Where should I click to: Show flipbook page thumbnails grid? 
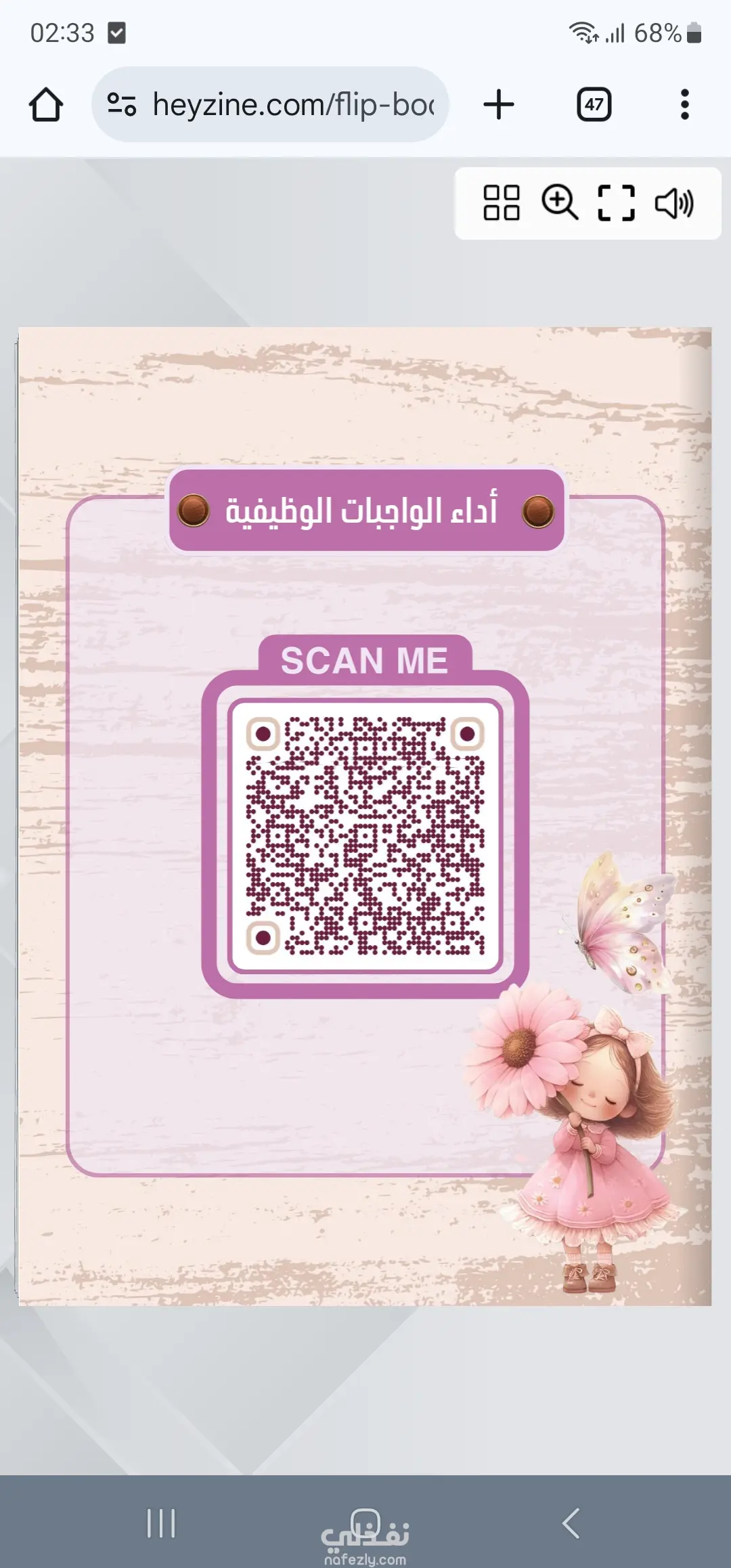click(502, 203)
